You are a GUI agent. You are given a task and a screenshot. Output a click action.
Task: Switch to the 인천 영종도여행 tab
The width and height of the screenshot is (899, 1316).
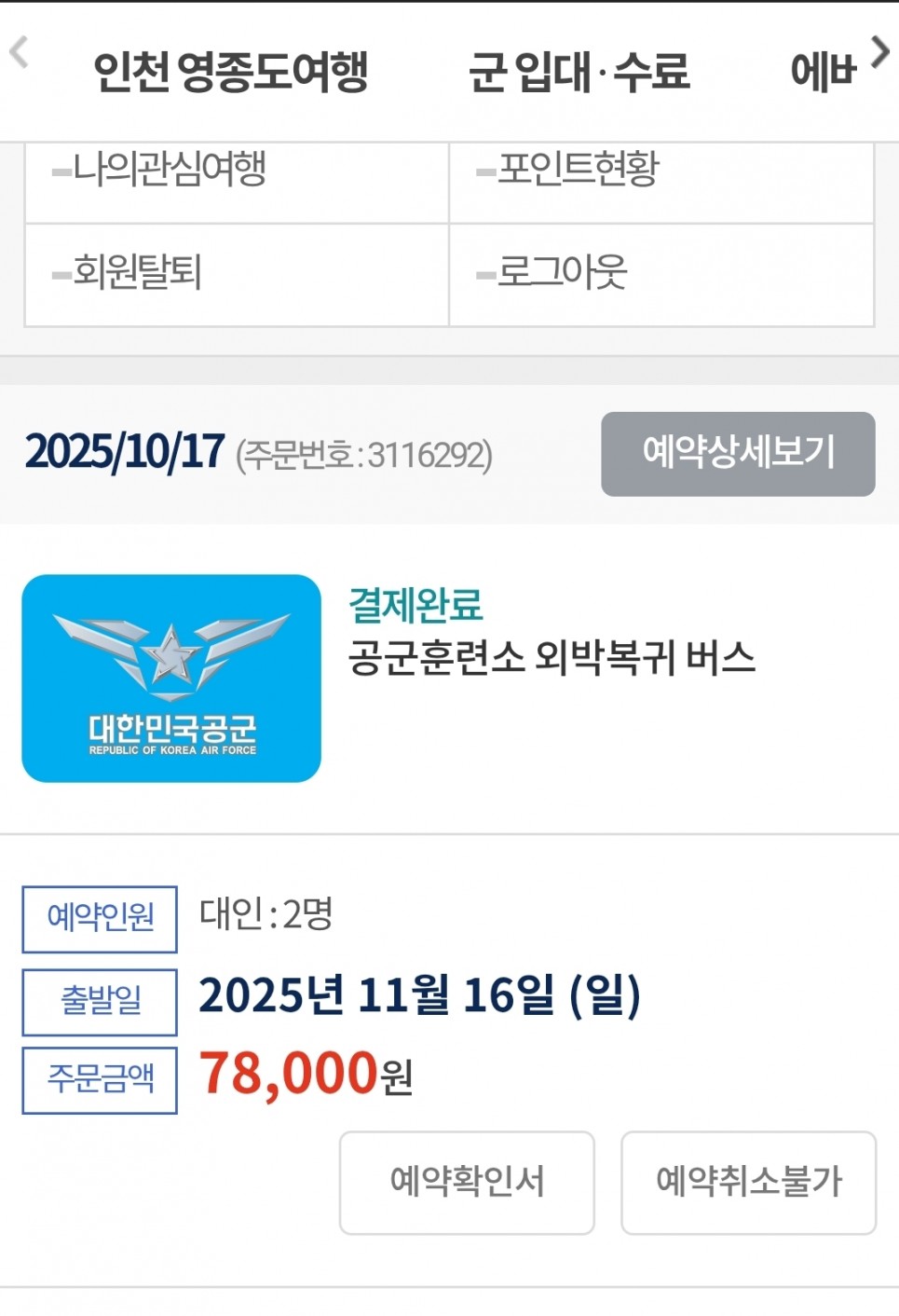[x=231, y=73]
